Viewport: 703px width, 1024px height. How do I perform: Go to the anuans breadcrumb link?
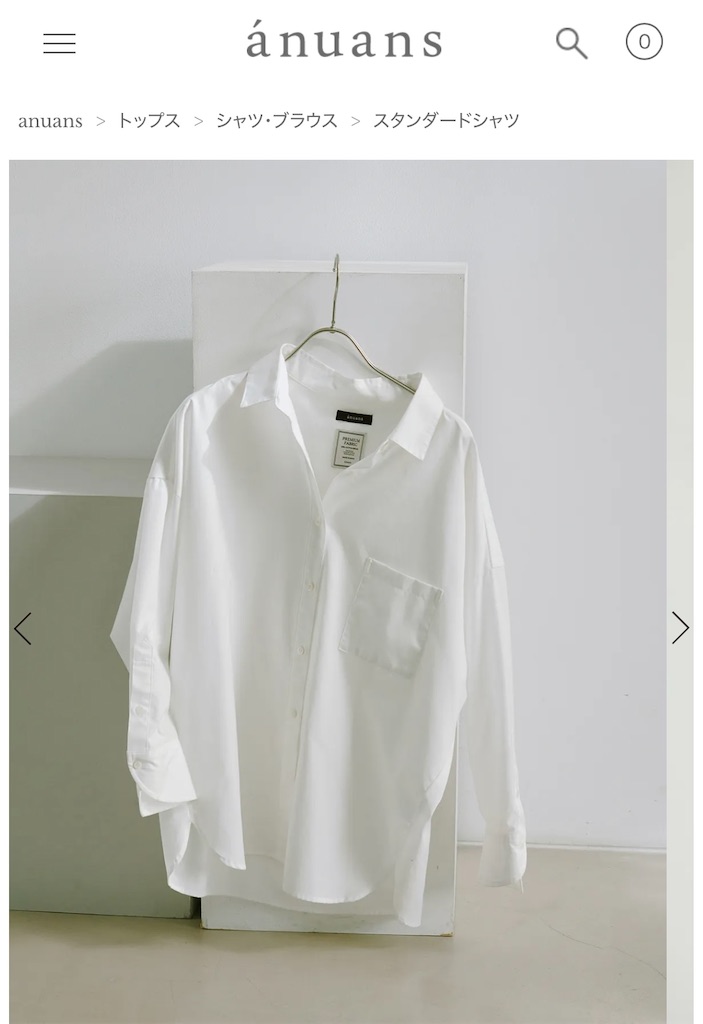coord(50,121)
